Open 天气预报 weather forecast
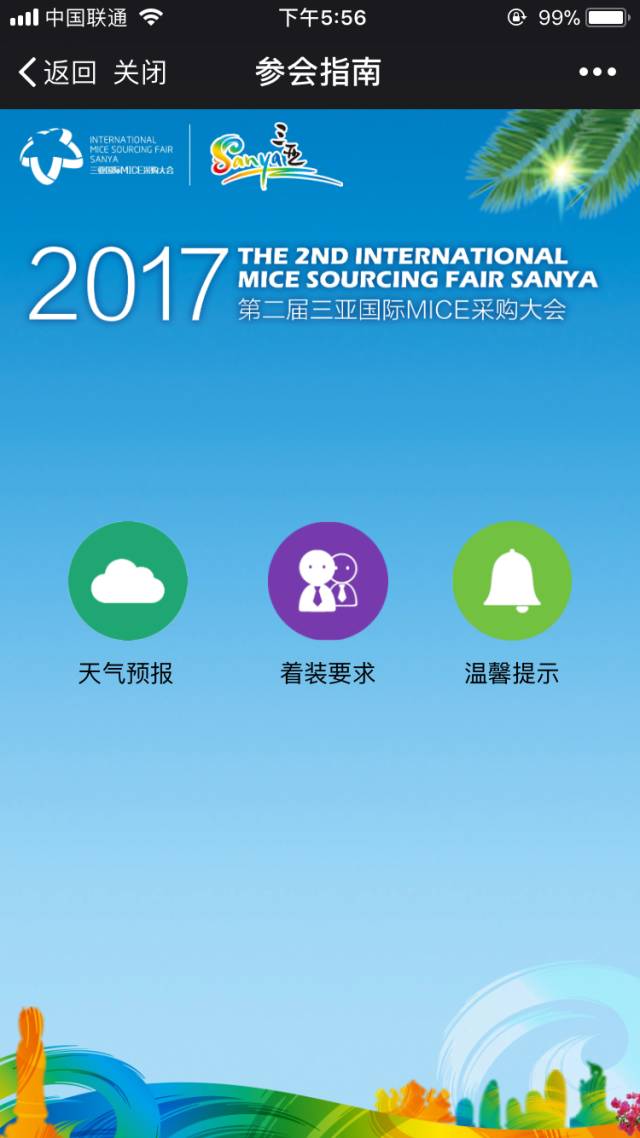The image size is (640, 1138). pos(127,582)
